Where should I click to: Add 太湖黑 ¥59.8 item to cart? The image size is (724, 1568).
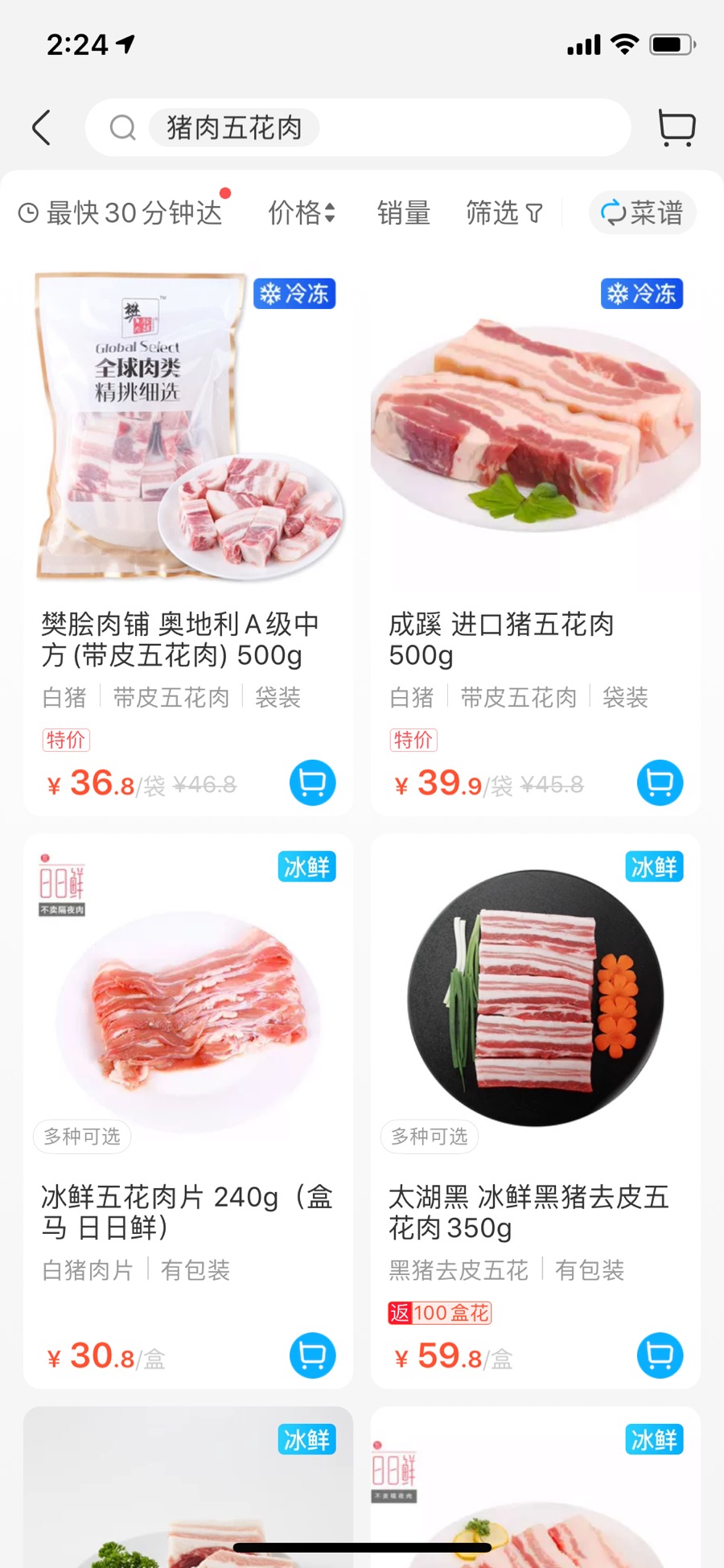tap(660, 1355)
